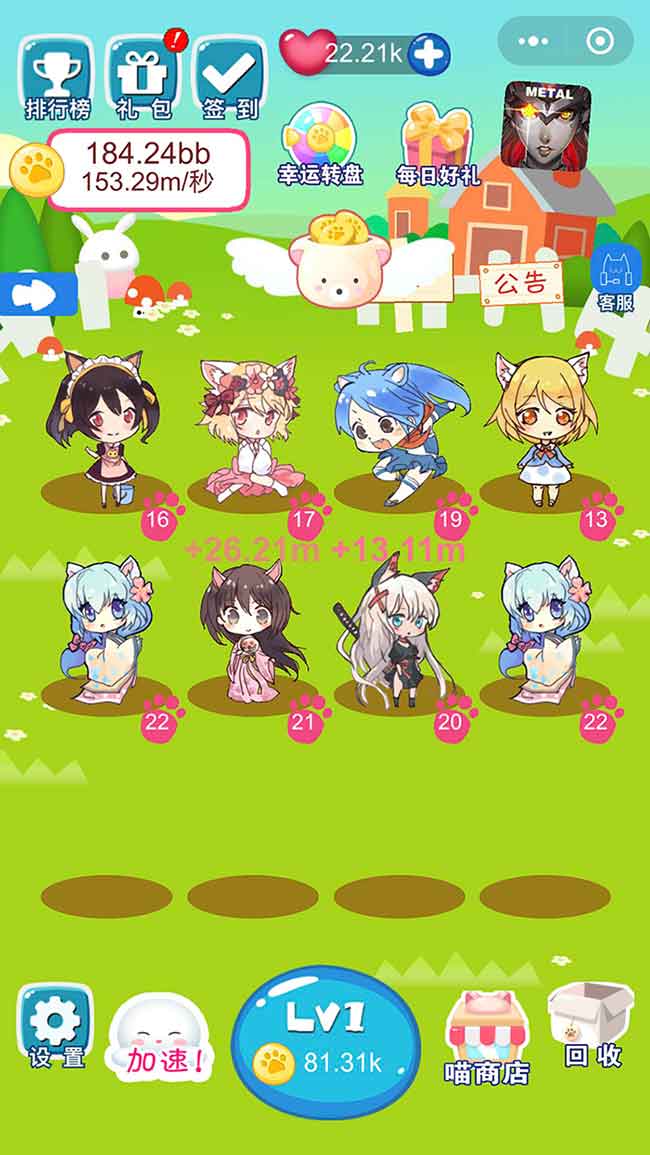Viewport: 650px width, 1155px height.
Task: Open the 公告 announcement sign
Action: point(520,282)
